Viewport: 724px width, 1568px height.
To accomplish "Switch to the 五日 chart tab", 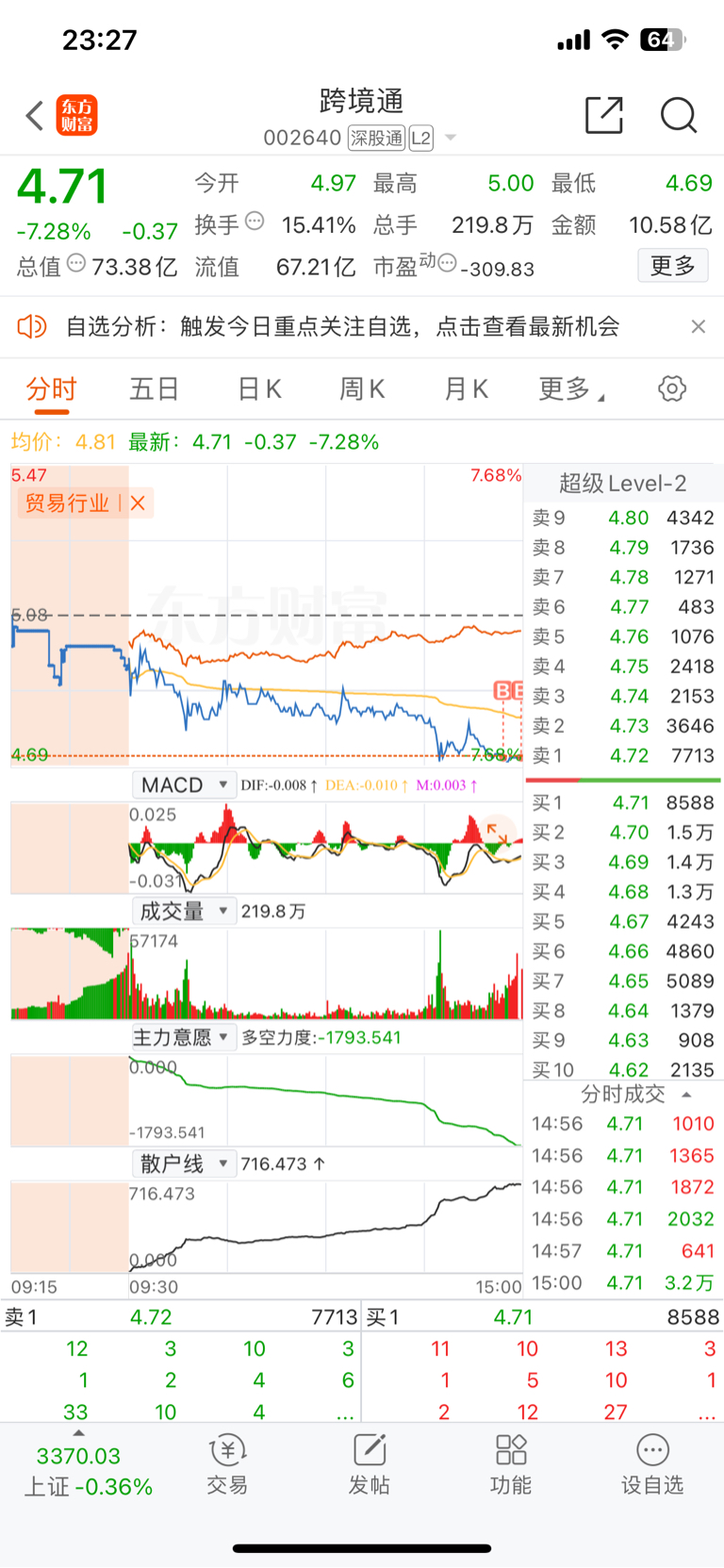I will (155, 388).
